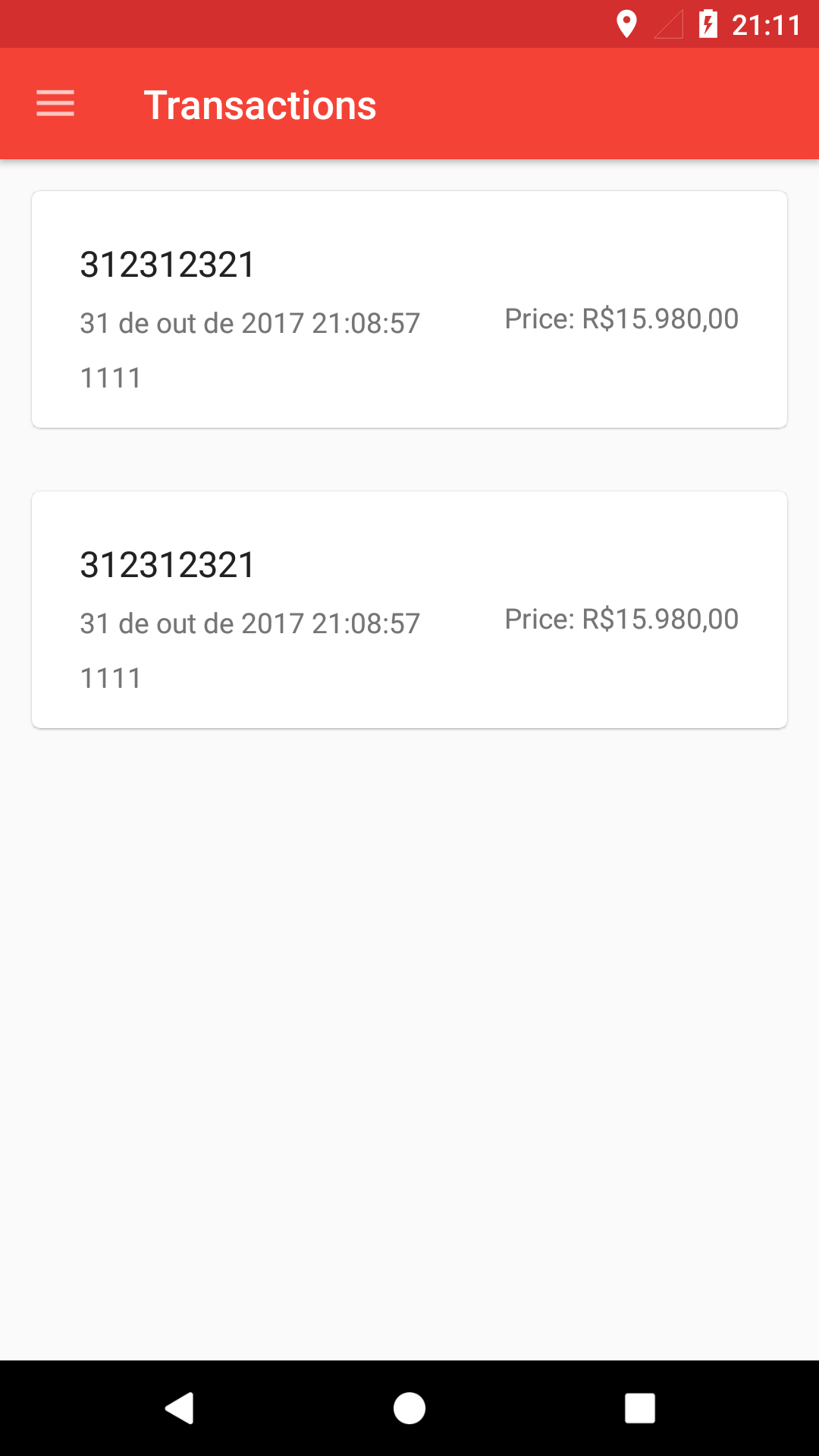Go back using the system back button
Image resolution: width=819 pixels, height=1456 pixels.
180,1408
